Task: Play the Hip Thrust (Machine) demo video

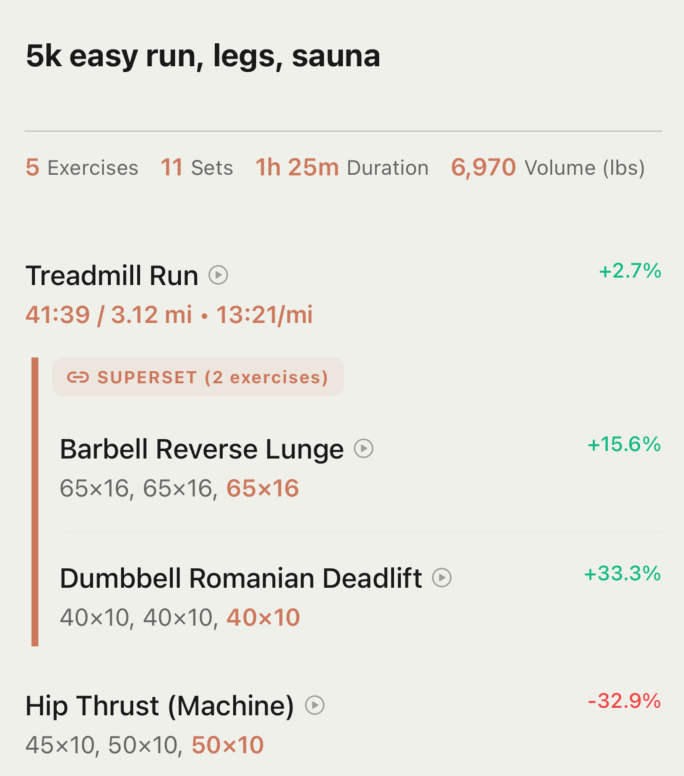Action: tap(315, 706)
